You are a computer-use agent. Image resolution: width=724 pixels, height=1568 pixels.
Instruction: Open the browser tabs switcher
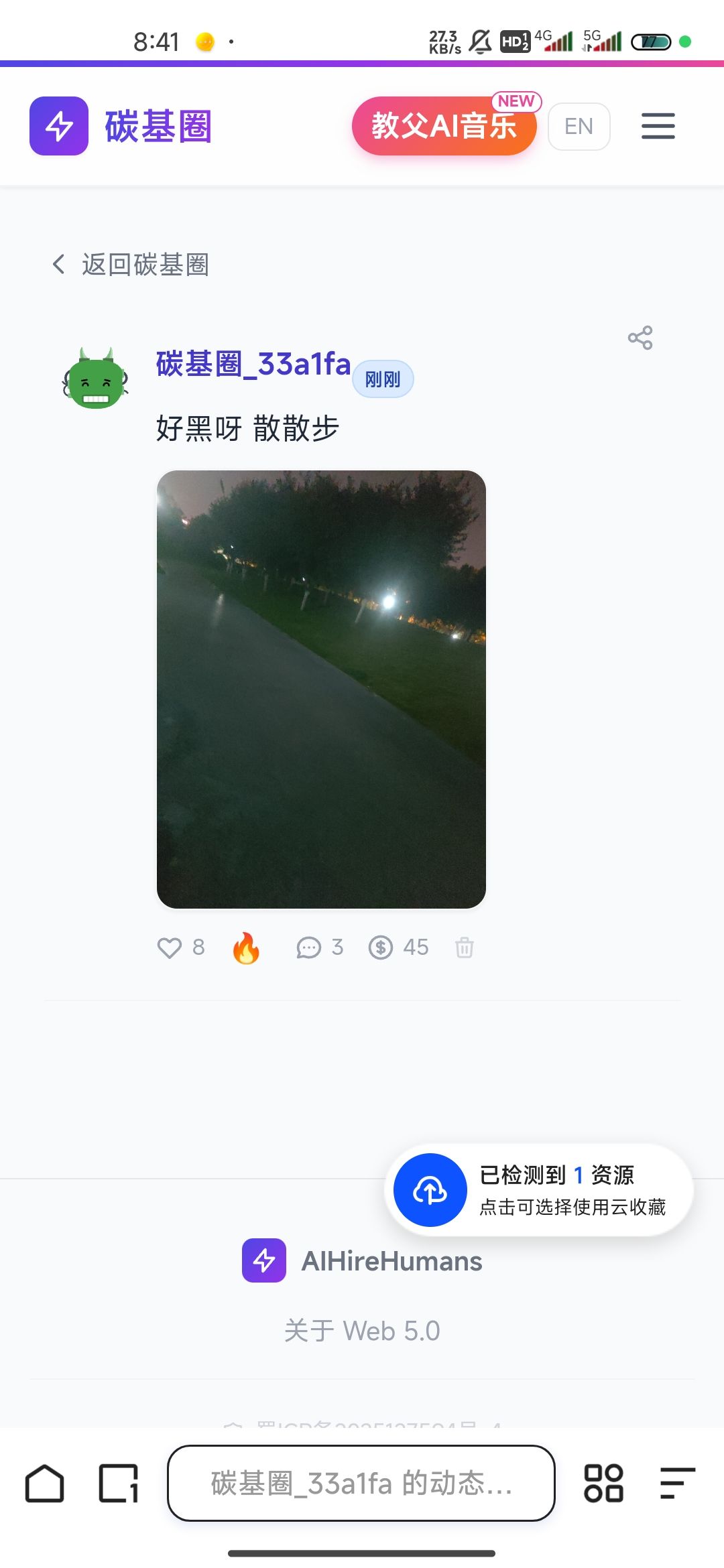click(119, 1484)
